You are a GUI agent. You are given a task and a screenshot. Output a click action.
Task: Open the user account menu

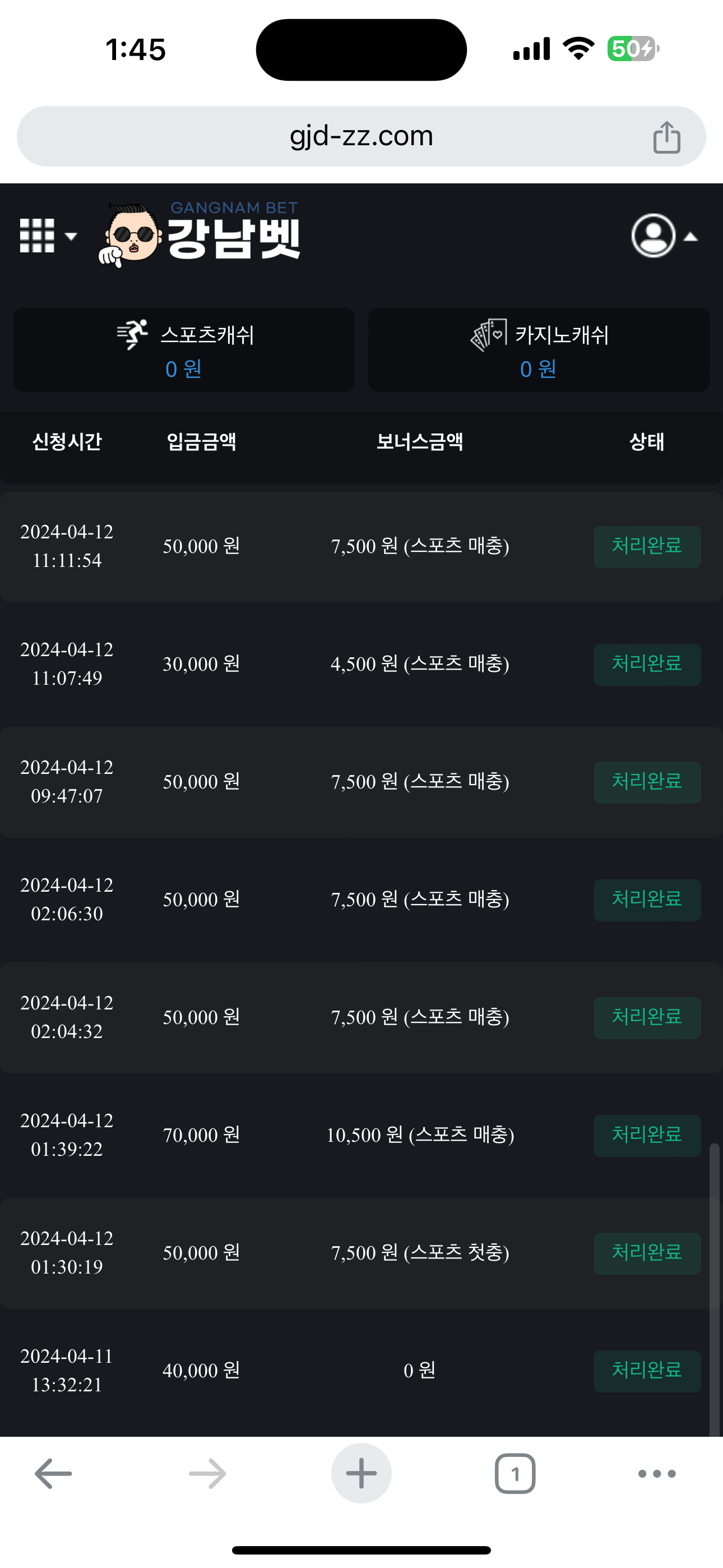[x=662, y=236]
